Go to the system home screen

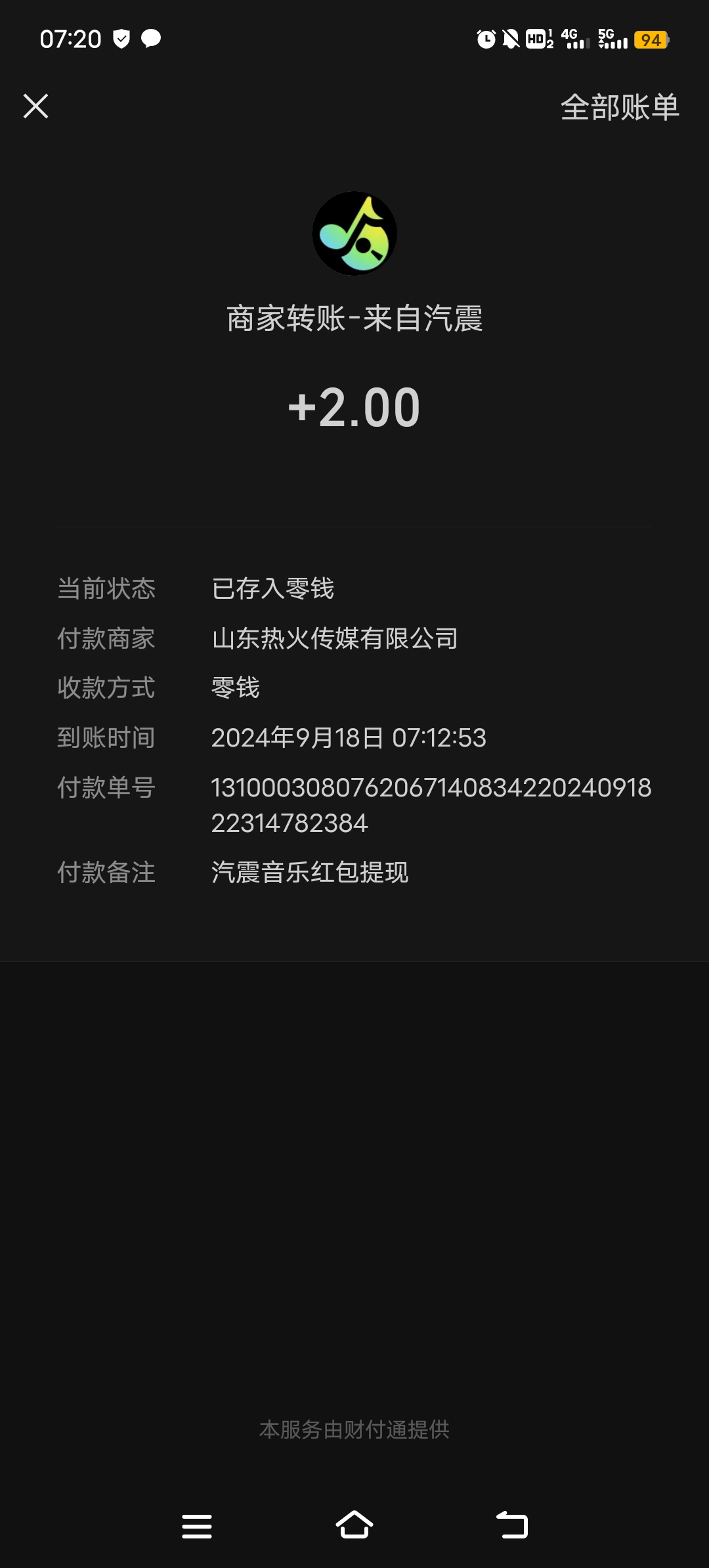354,1525
